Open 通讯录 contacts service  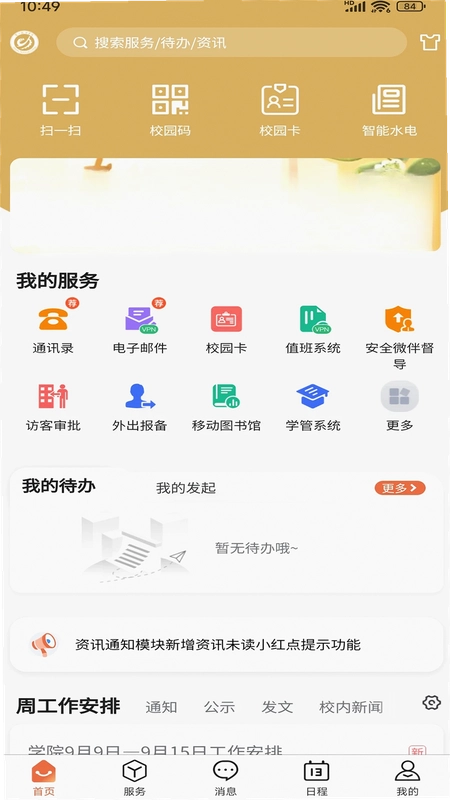(53, 328)
